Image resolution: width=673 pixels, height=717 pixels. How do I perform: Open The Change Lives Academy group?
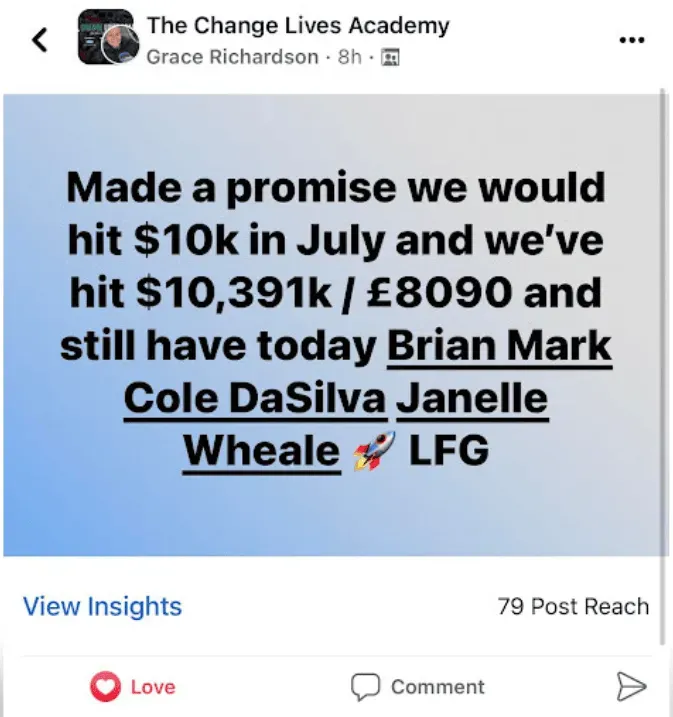(298, 26)
